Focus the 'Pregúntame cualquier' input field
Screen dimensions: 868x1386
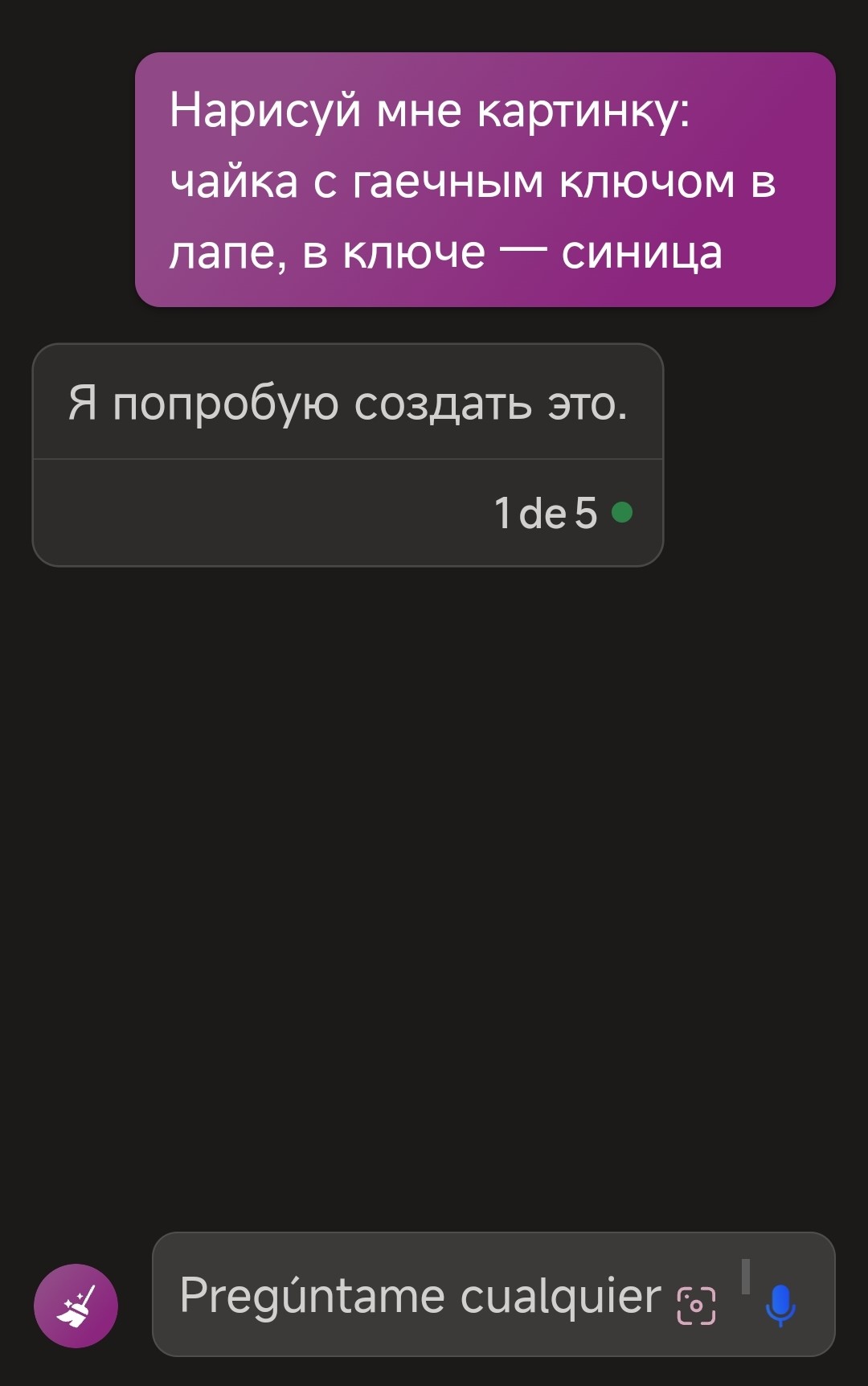[x=418, y=1296]
